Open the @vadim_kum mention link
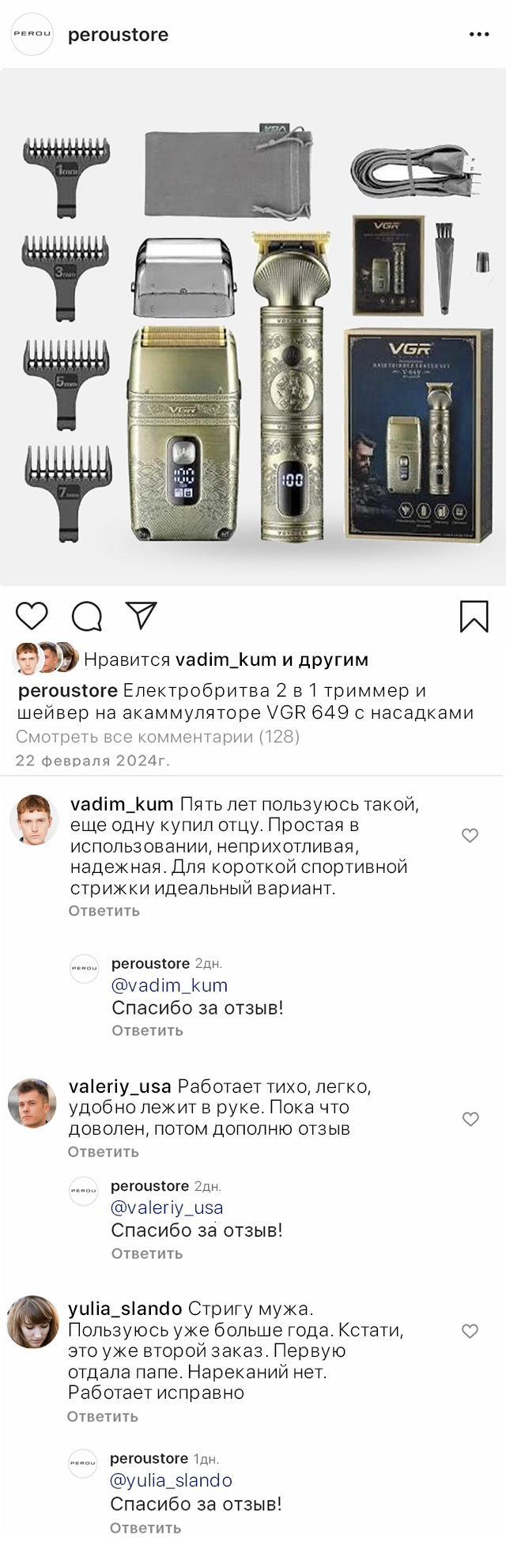This screenshot has width=506, height=1568. [x=169, y=985]
